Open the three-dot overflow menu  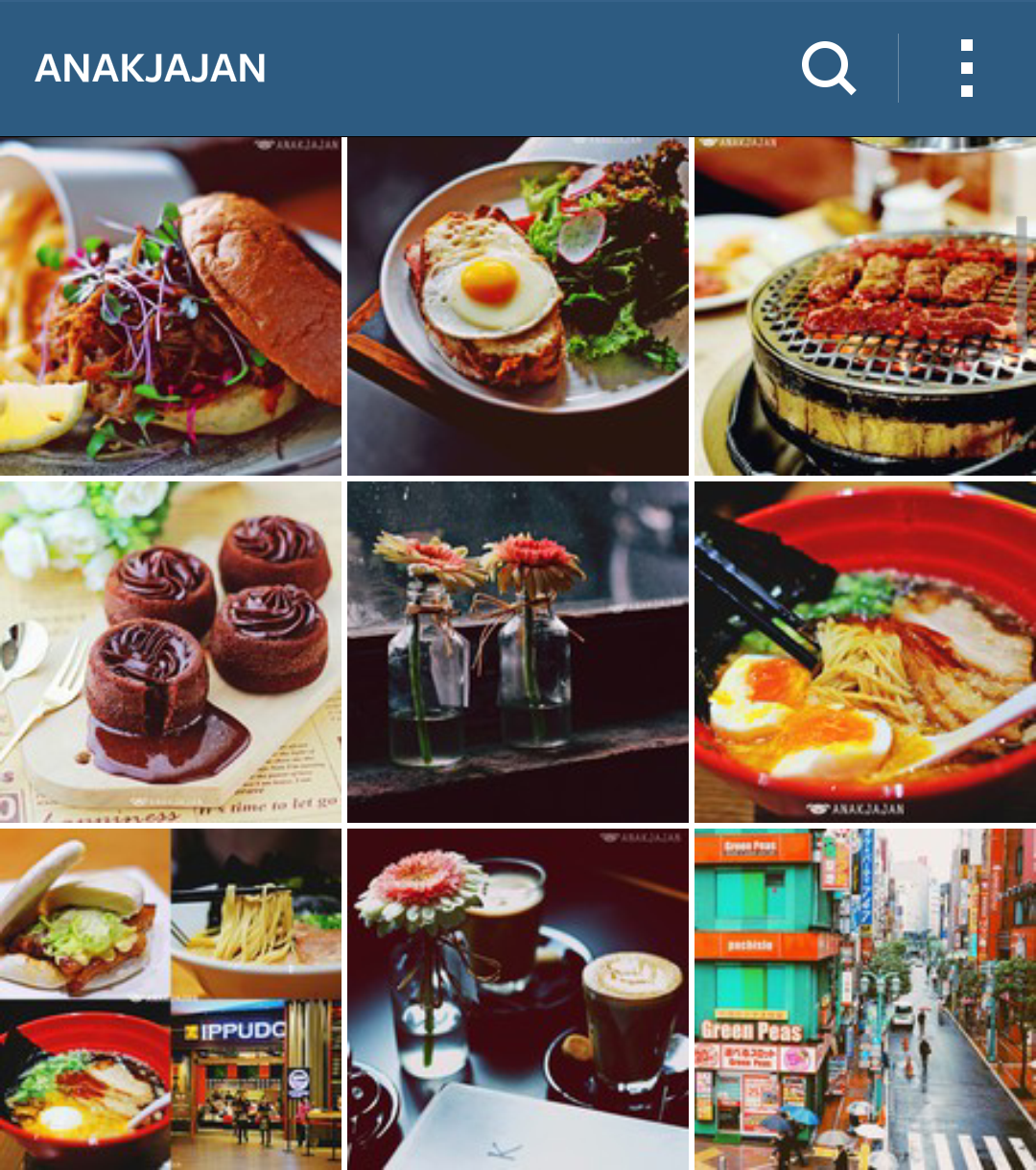point(966,69)
